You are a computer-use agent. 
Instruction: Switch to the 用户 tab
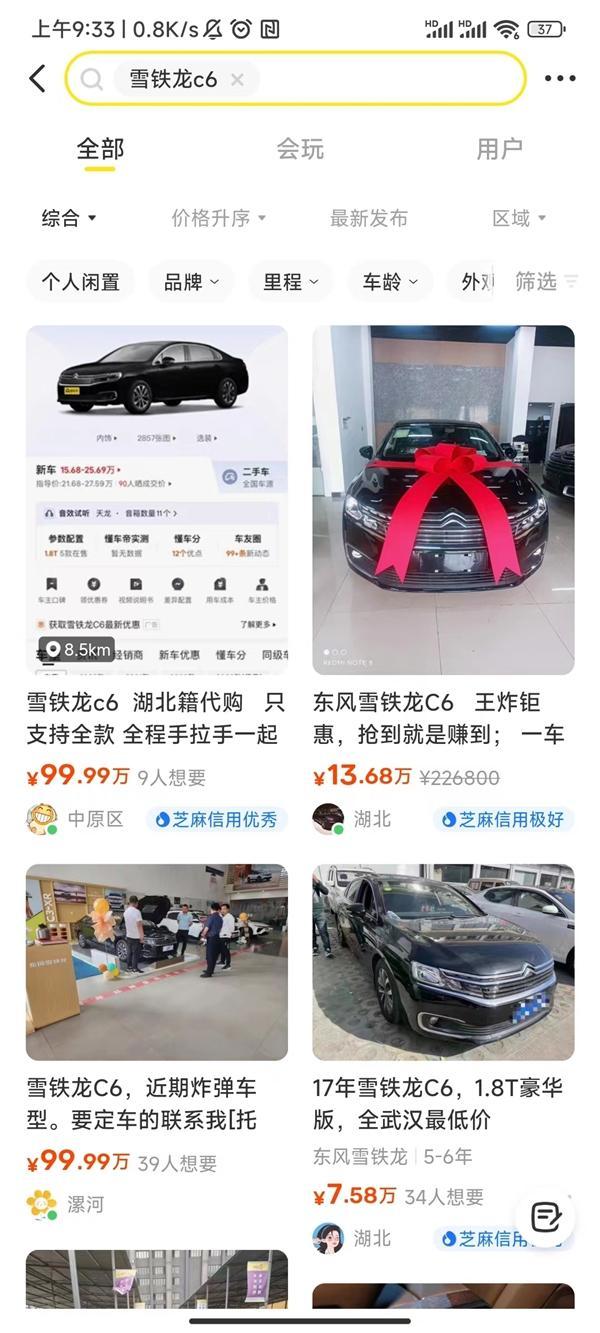(x=499, y=150)
